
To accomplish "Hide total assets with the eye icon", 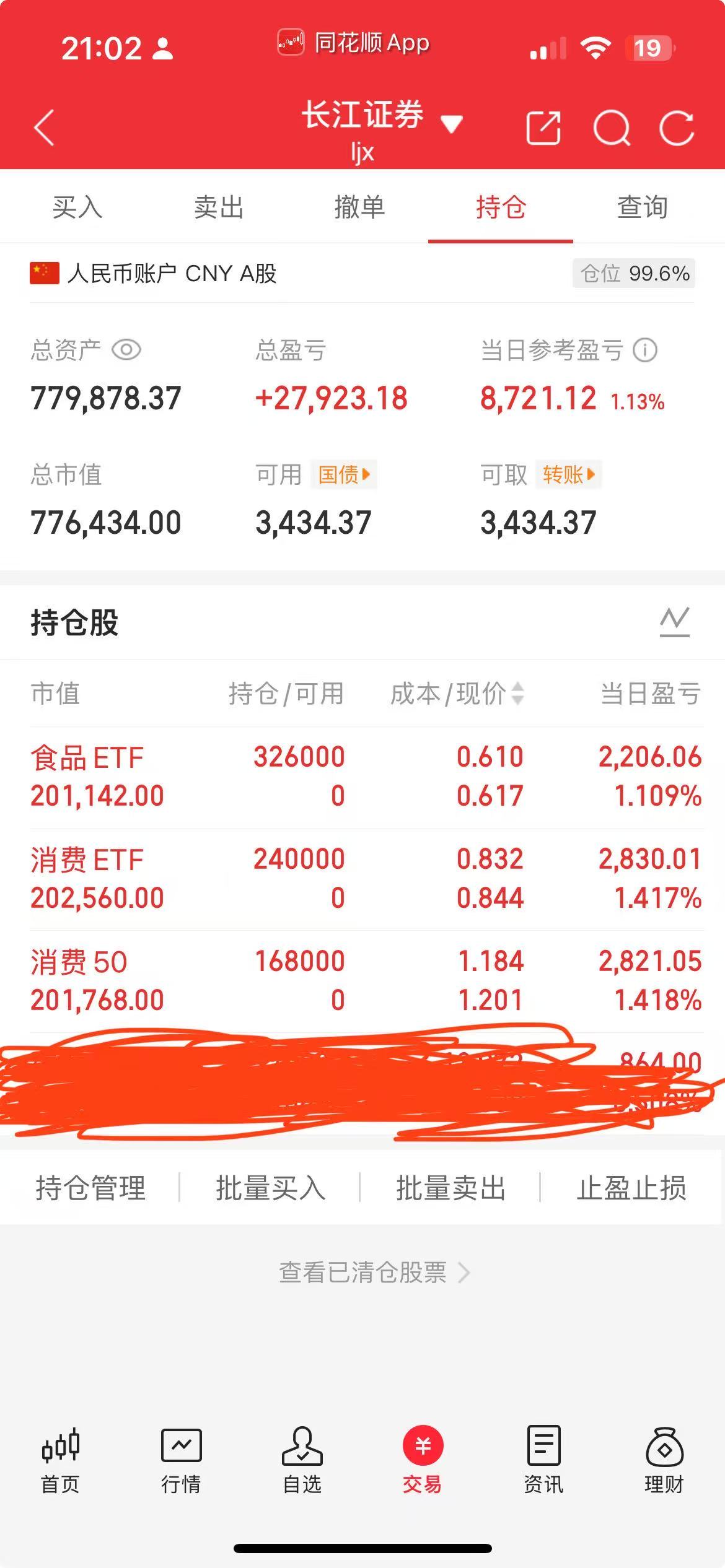I will 126,350.
